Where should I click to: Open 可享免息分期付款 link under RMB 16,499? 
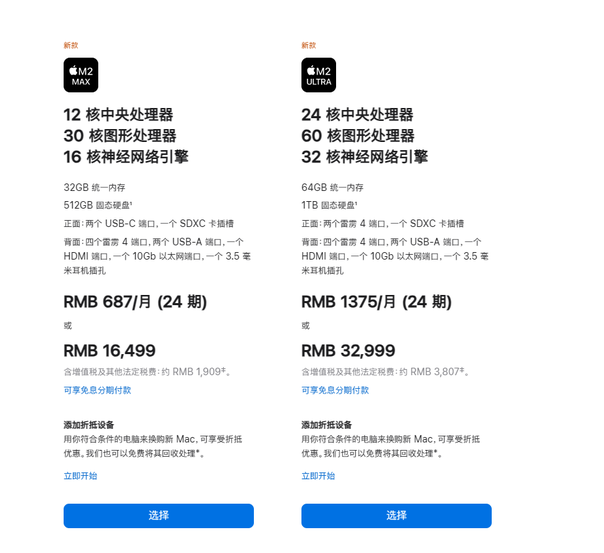[x=97, y=390]
